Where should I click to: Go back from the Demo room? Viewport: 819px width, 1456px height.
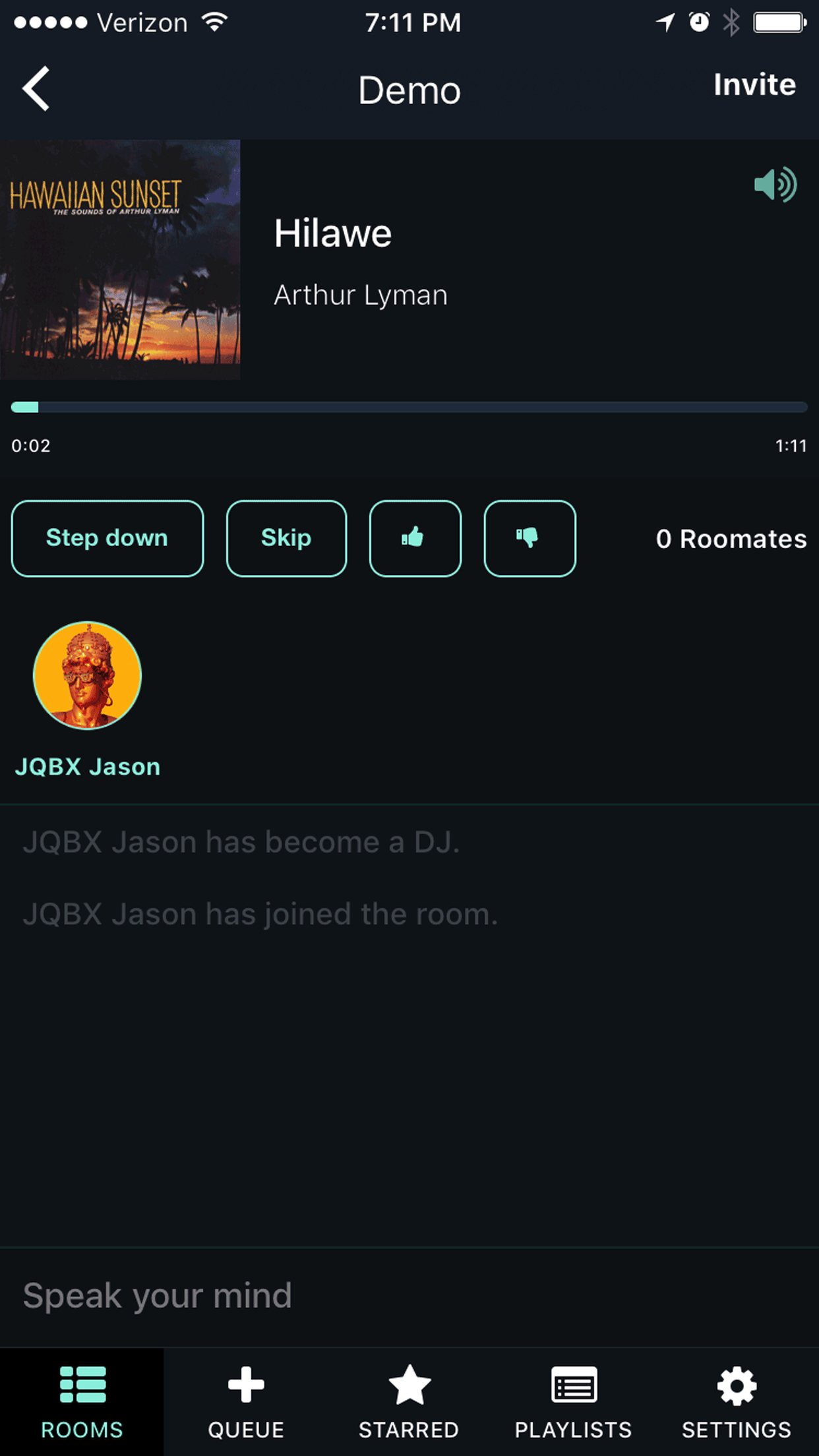(36, 88)
